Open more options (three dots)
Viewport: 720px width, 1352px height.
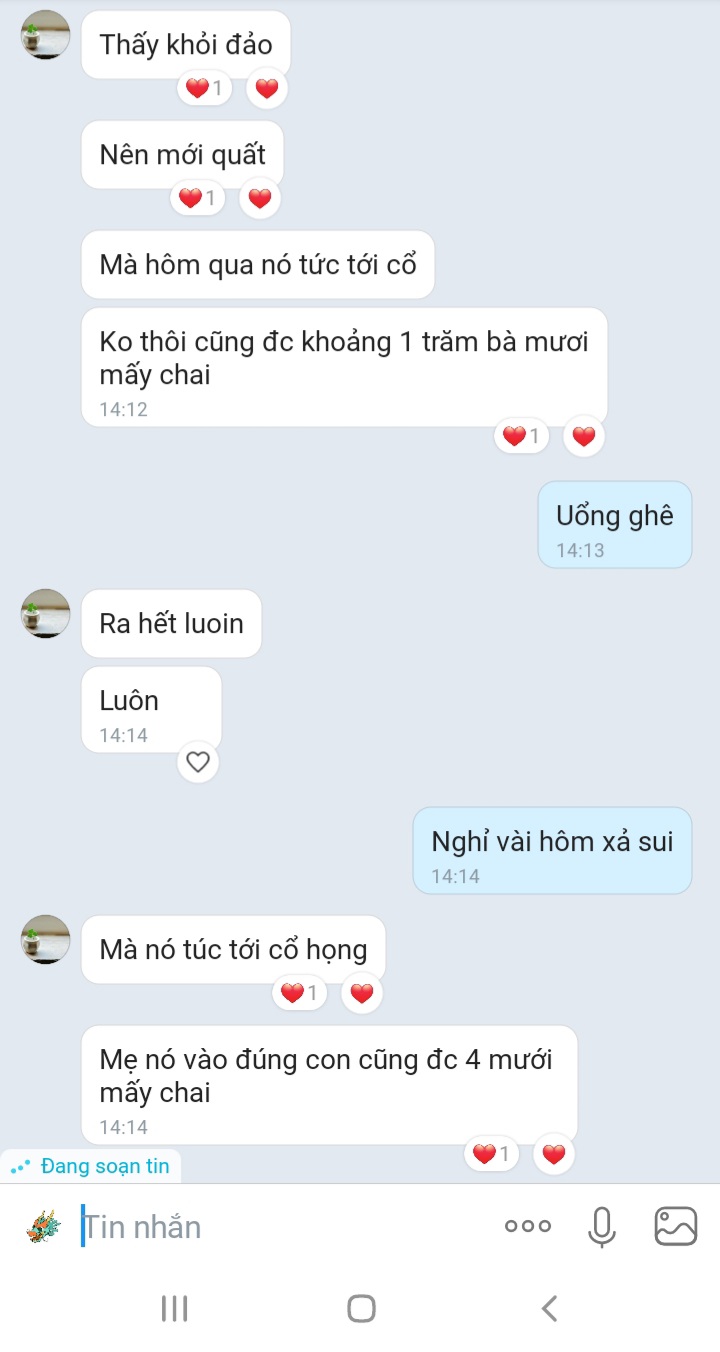[527, 1227]
